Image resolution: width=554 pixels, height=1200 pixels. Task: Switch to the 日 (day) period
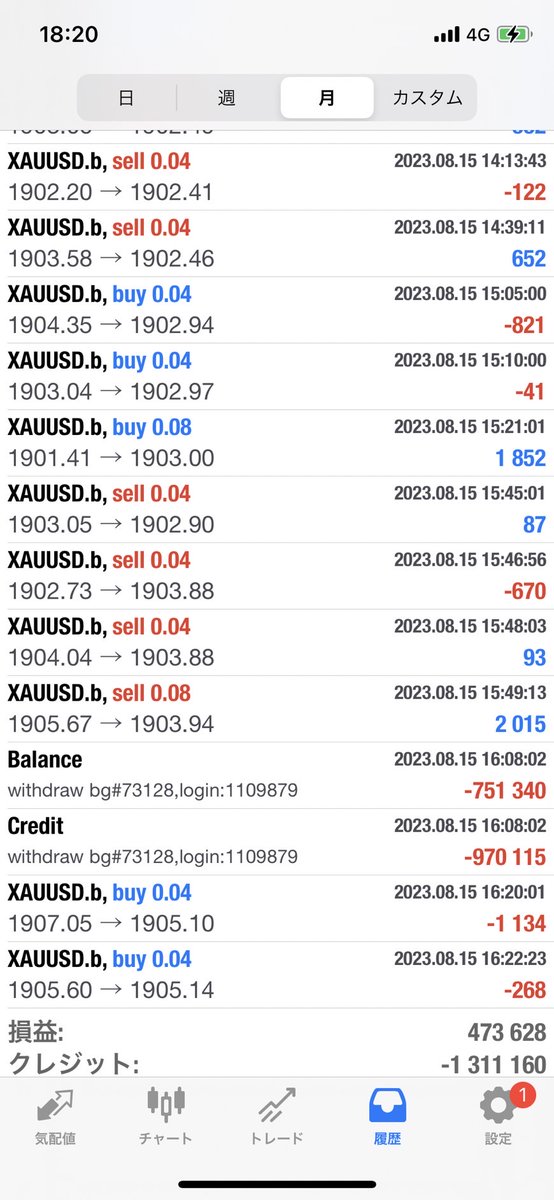pyautogui.click(x=127, y=97)
